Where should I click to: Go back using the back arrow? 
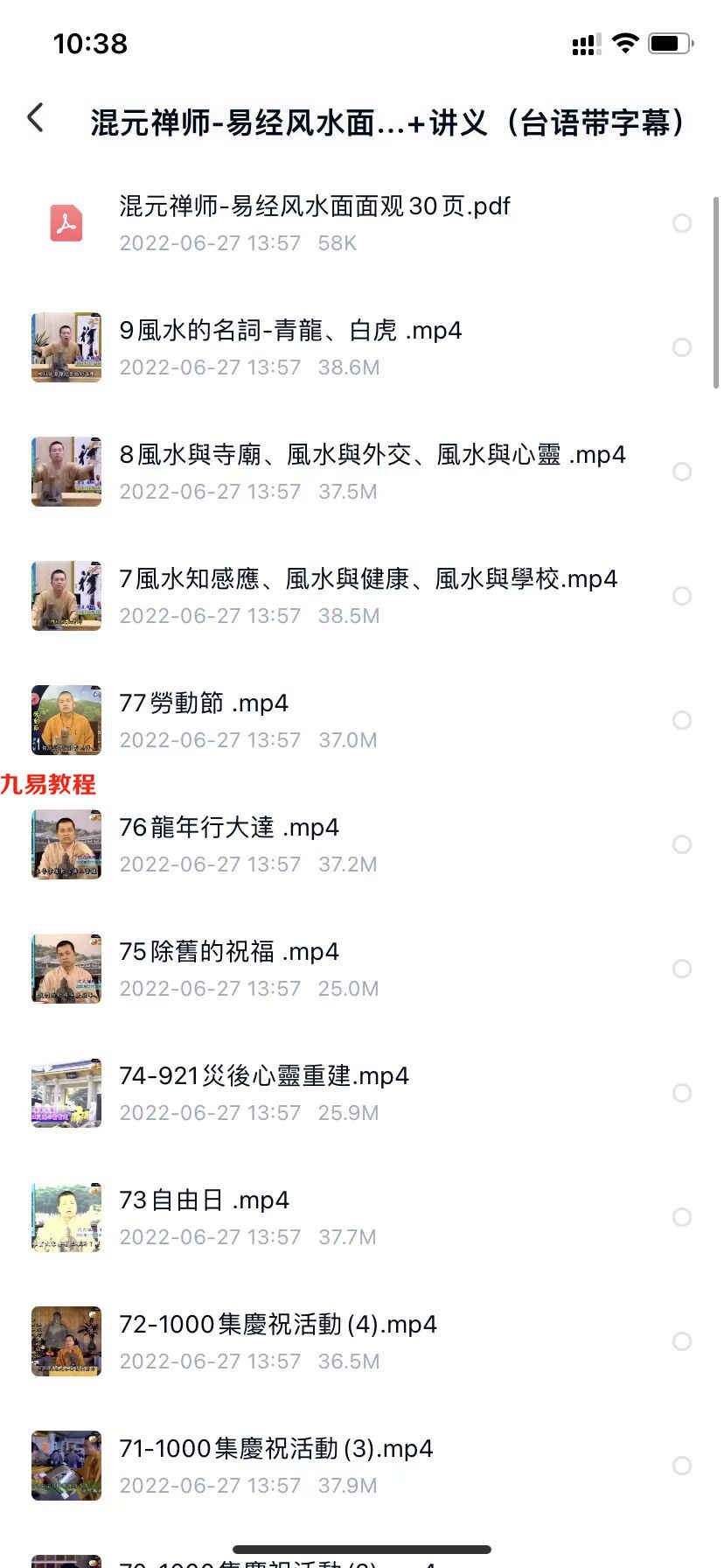35,117
